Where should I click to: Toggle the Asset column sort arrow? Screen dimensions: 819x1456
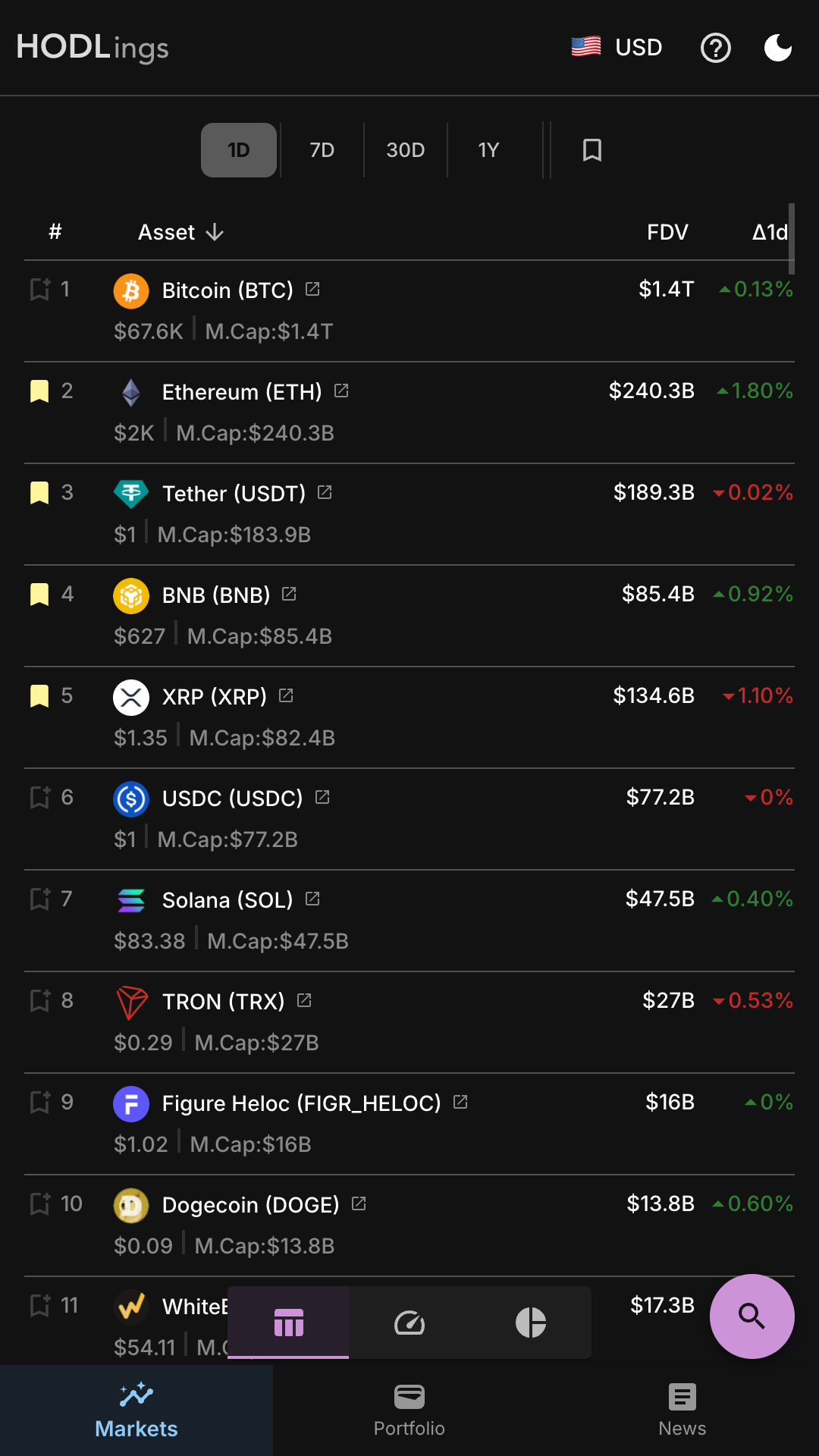pyautogui.click(x=215, y=232)
